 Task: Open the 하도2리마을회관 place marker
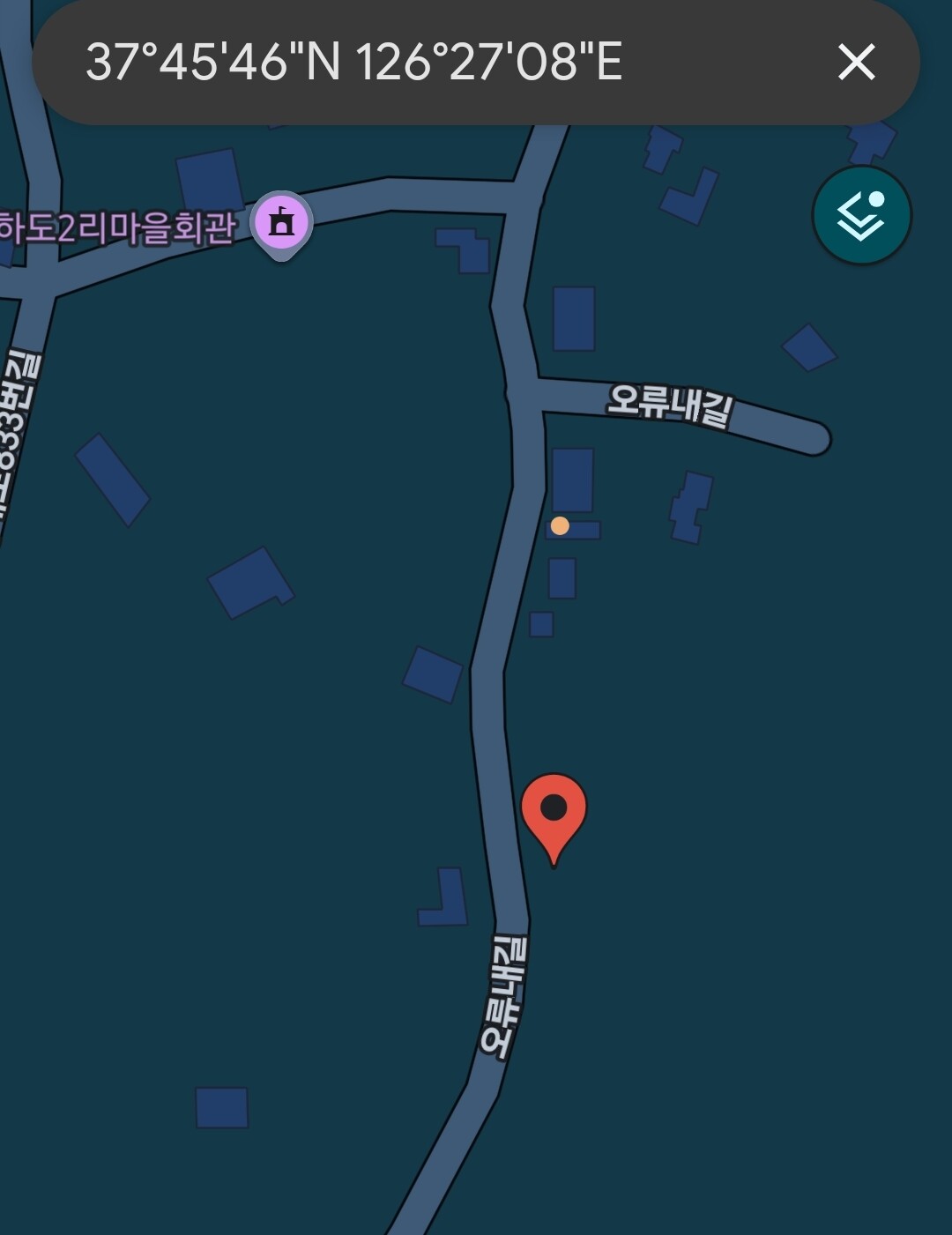[x=281, y=225]
